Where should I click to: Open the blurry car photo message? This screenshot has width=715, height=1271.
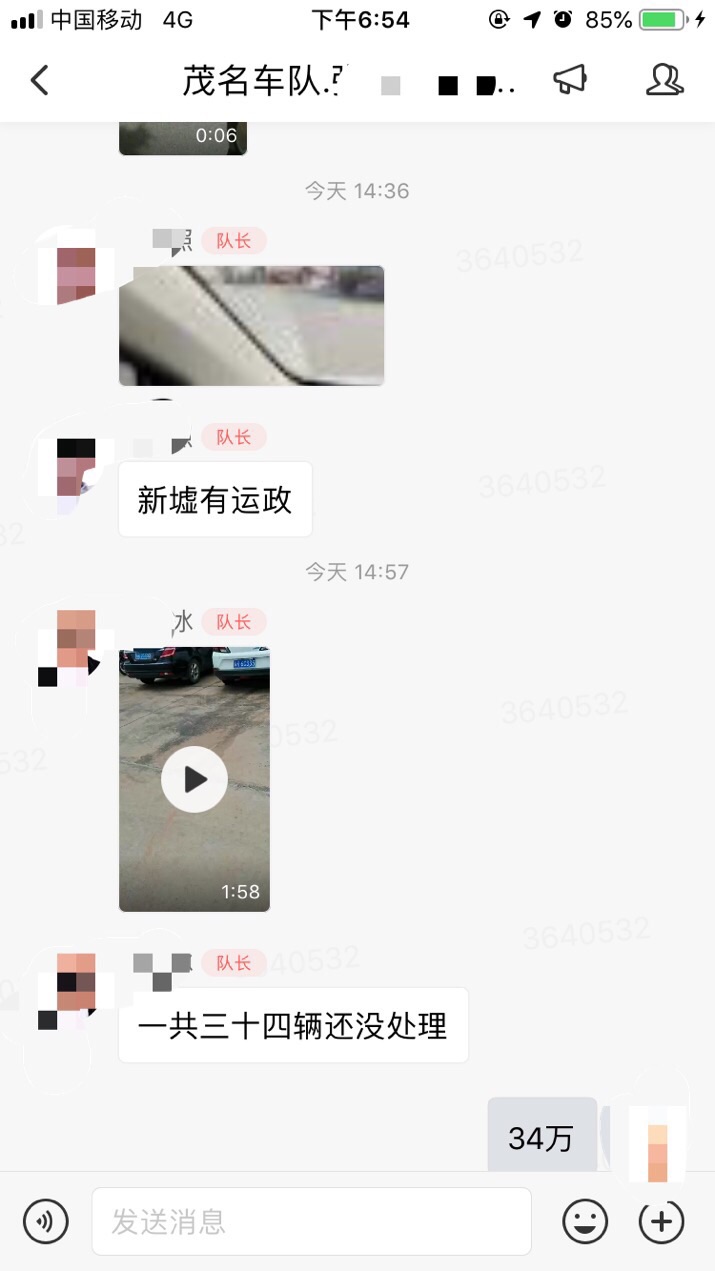pyautogui.click(x=251, y=325)
